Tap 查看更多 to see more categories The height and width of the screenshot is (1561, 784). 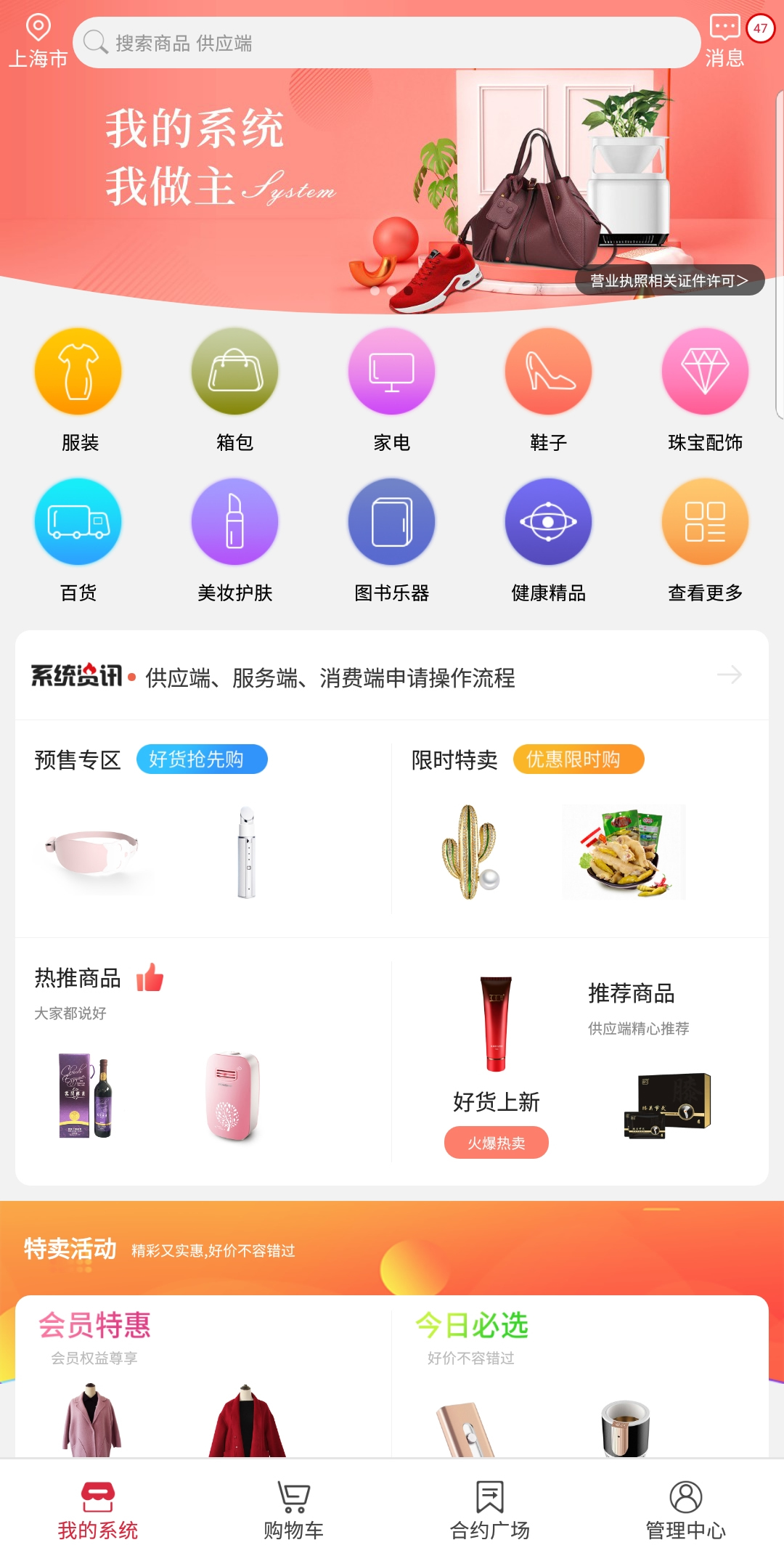(705, 540)
